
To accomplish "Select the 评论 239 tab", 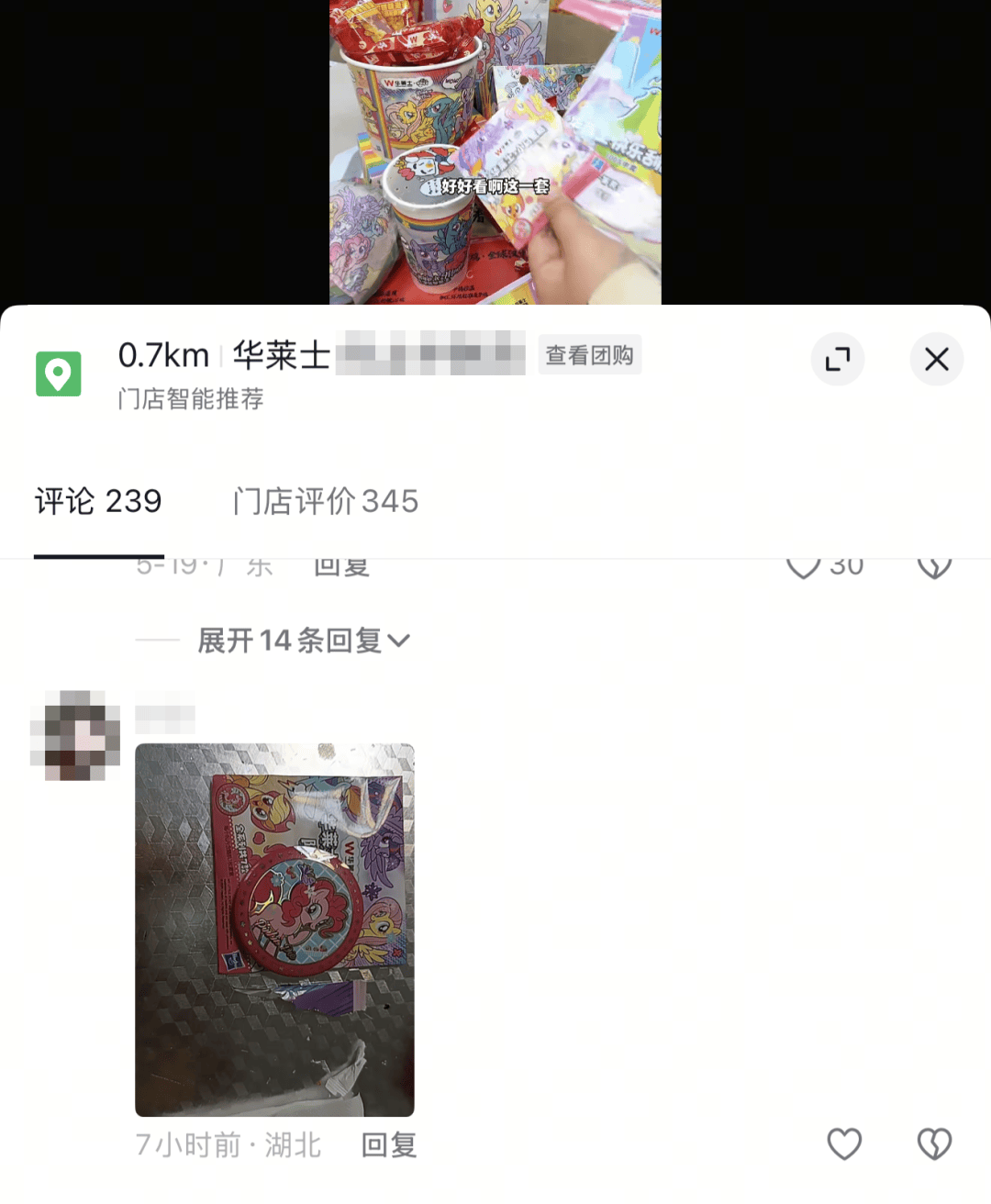I will [98, 501].
